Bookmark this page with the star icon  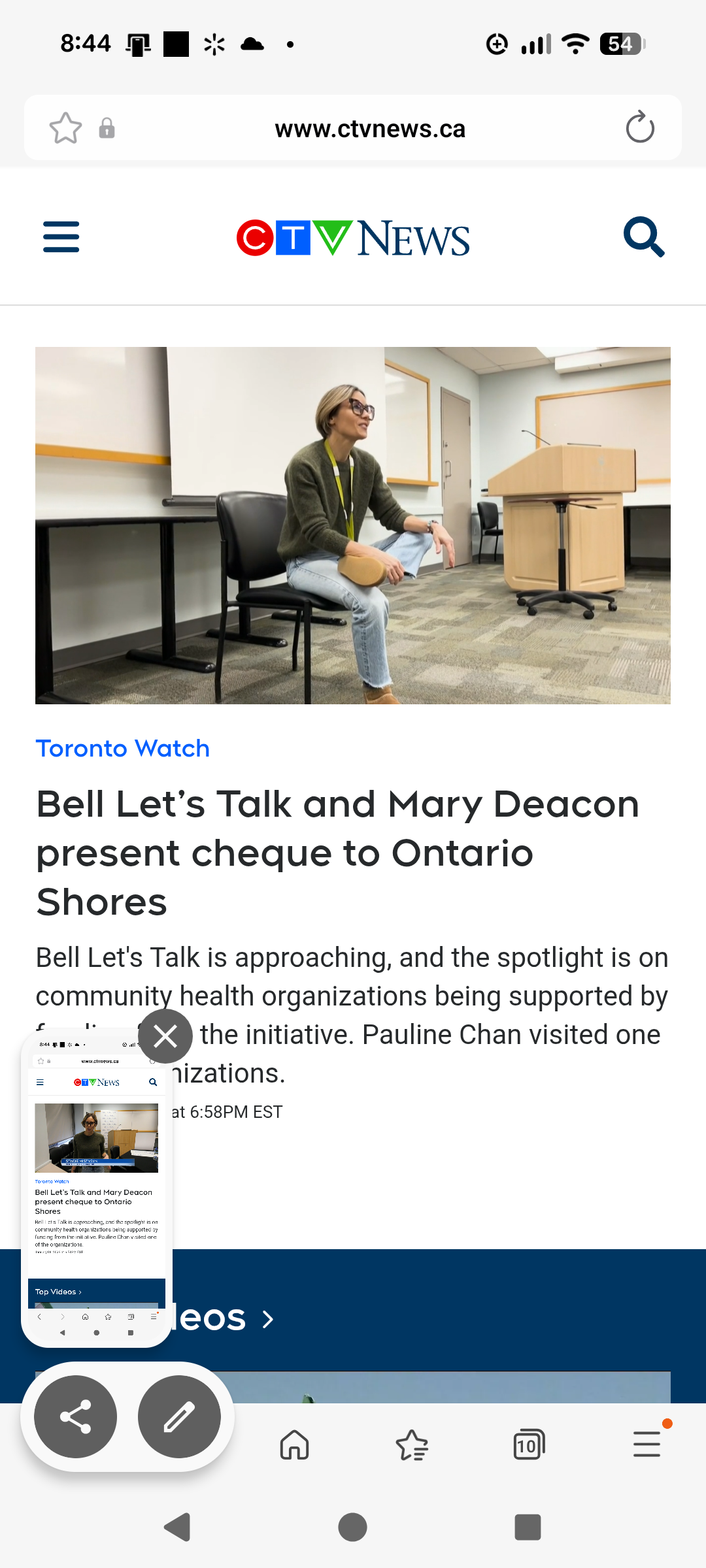(65, 128)
